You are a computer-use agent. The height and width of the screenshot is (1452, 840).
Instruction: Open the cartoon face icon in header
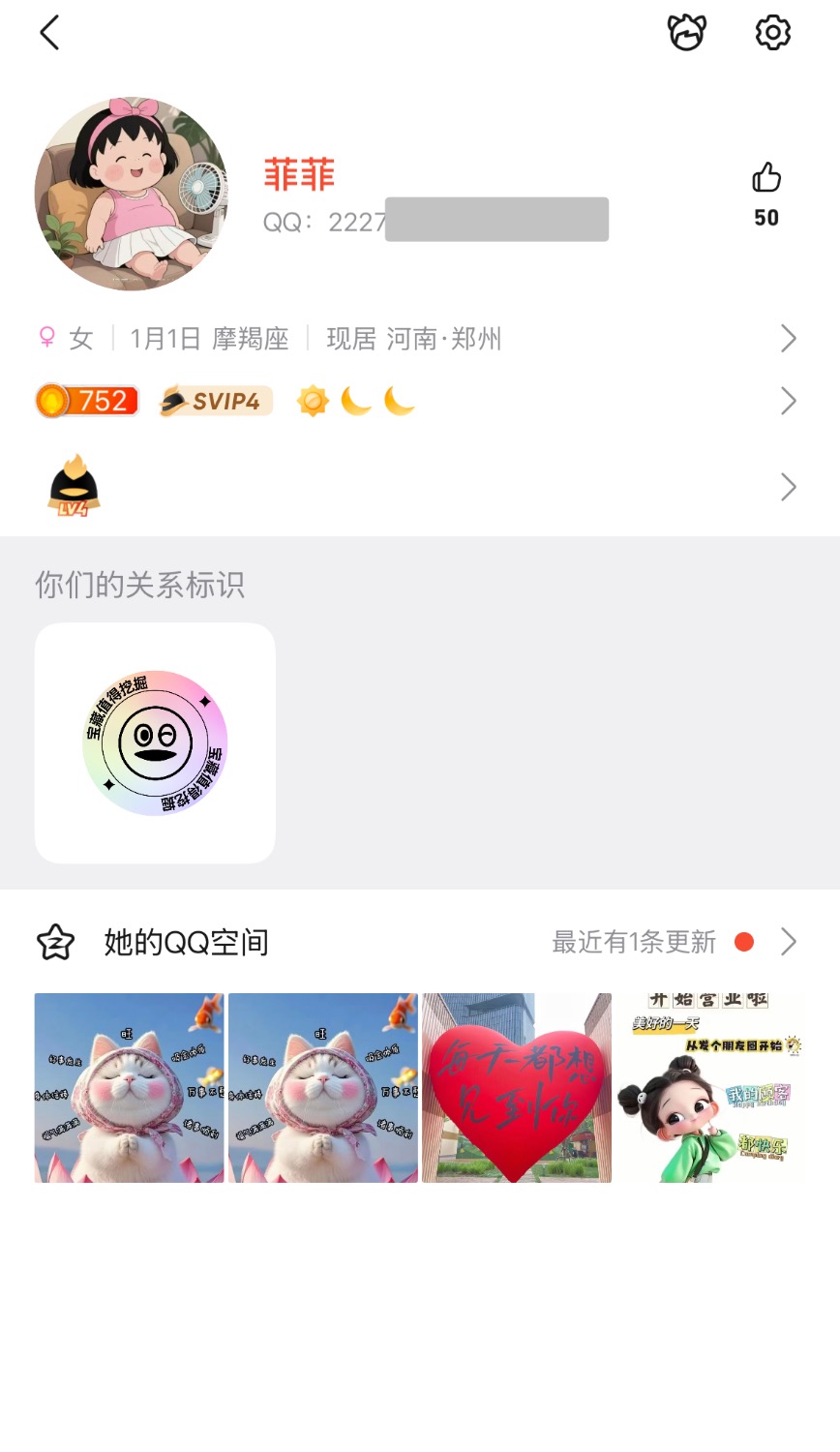tap(687, 33)
